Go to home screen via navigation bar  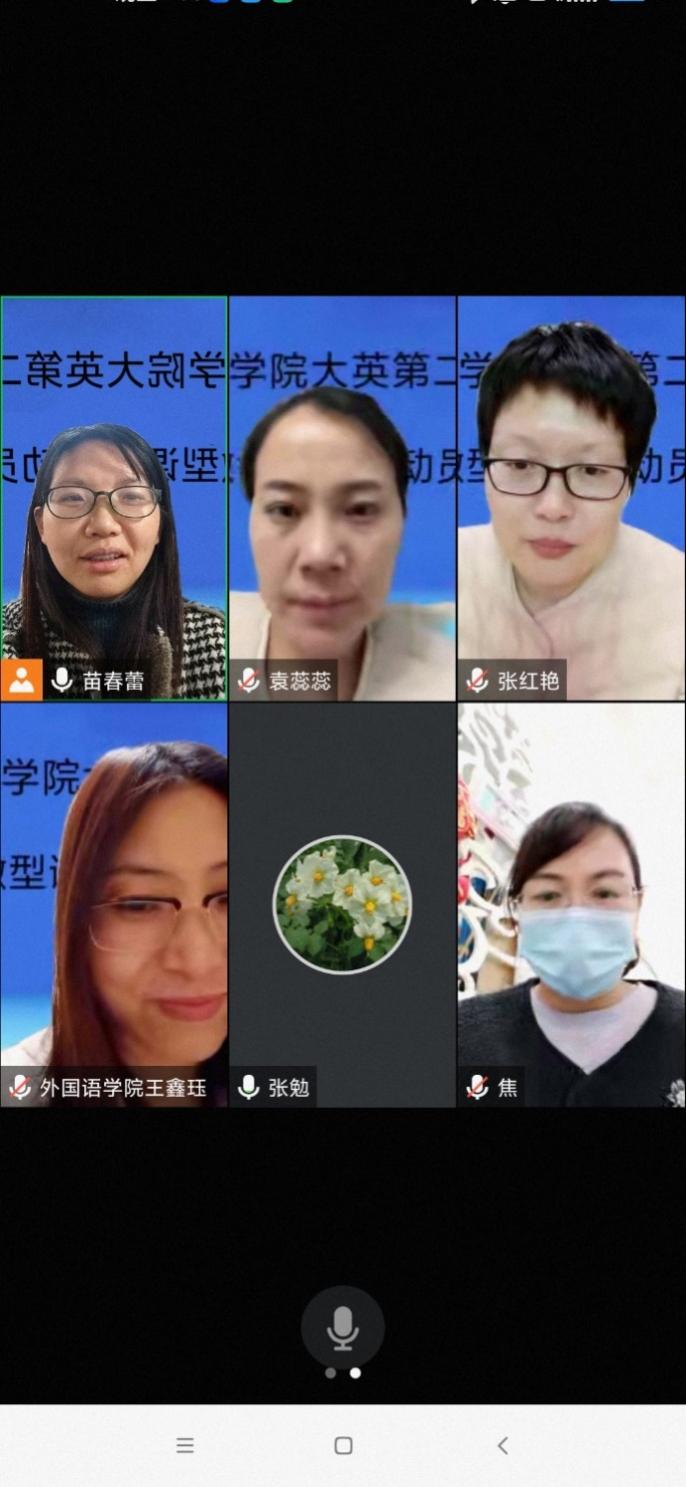point(343,1445)
